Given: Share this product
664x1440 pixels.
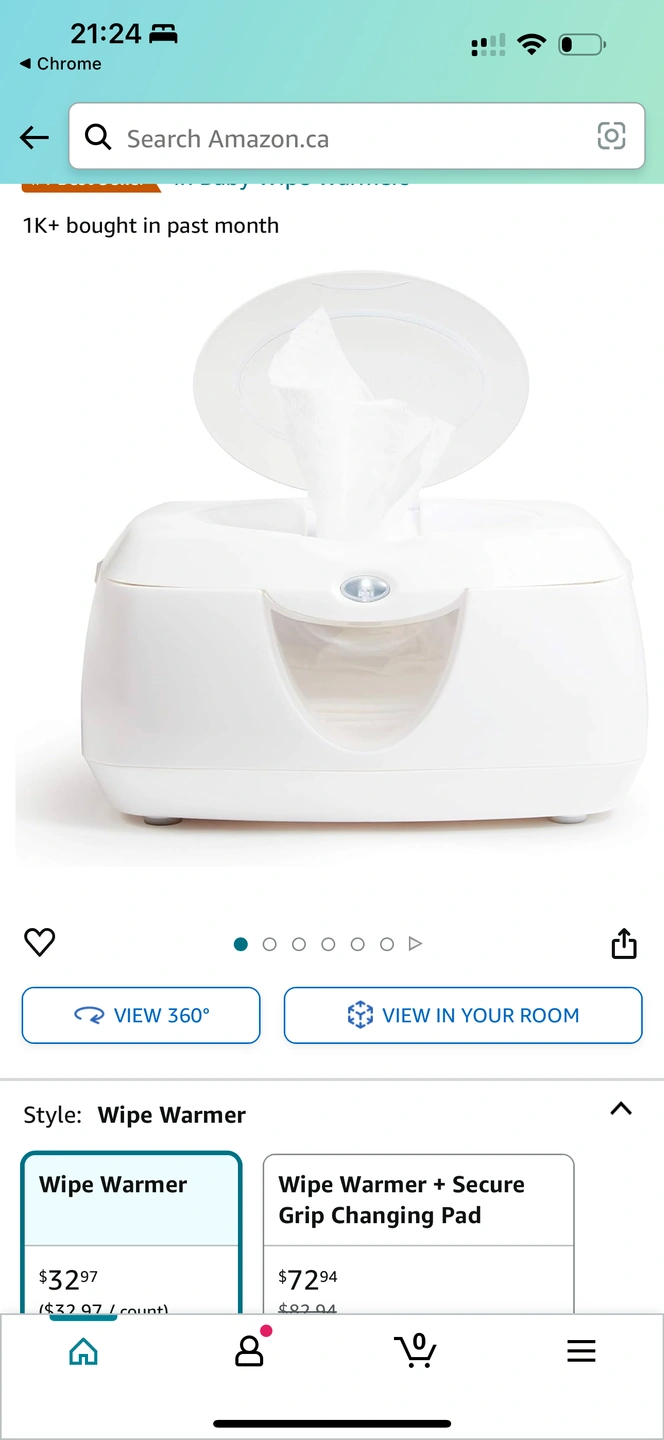Looking at the screenshot, I should tap(624, 943).
